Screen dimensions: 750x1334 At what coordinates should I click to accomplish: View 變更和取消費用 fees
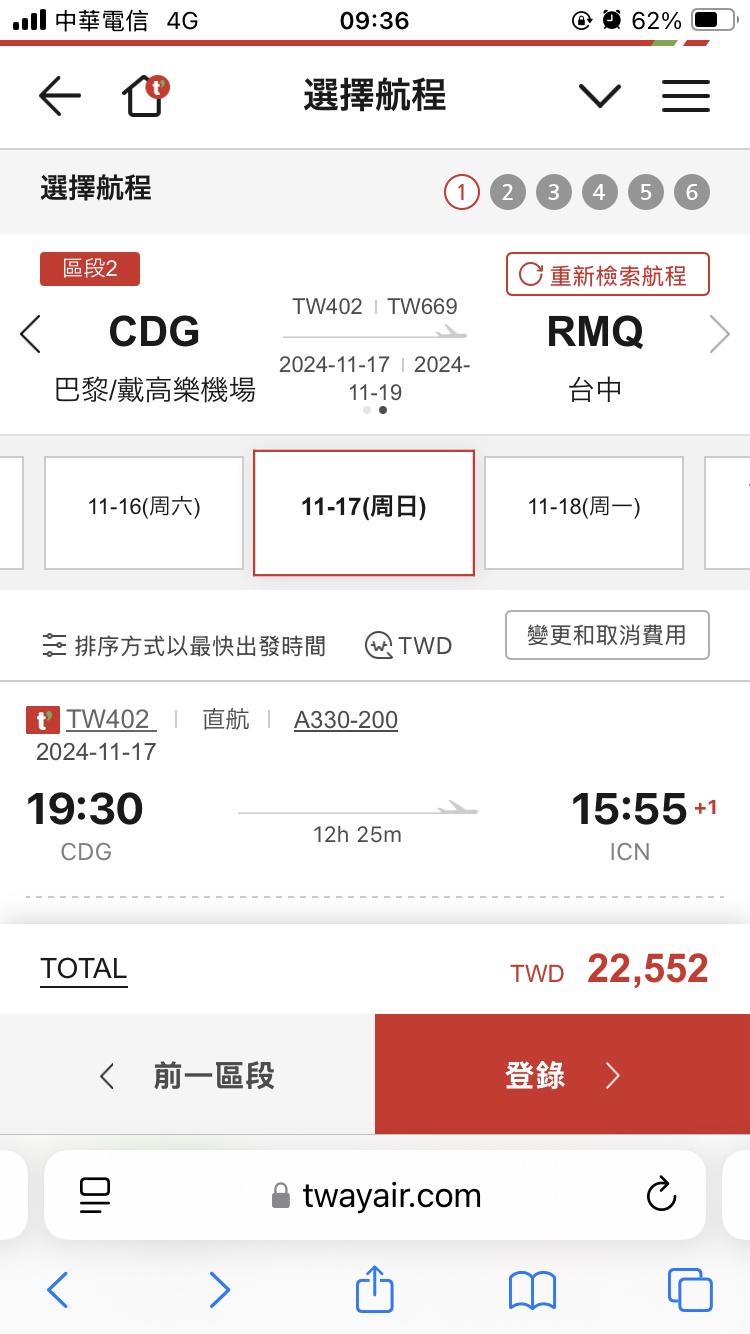tap(607, 635)
